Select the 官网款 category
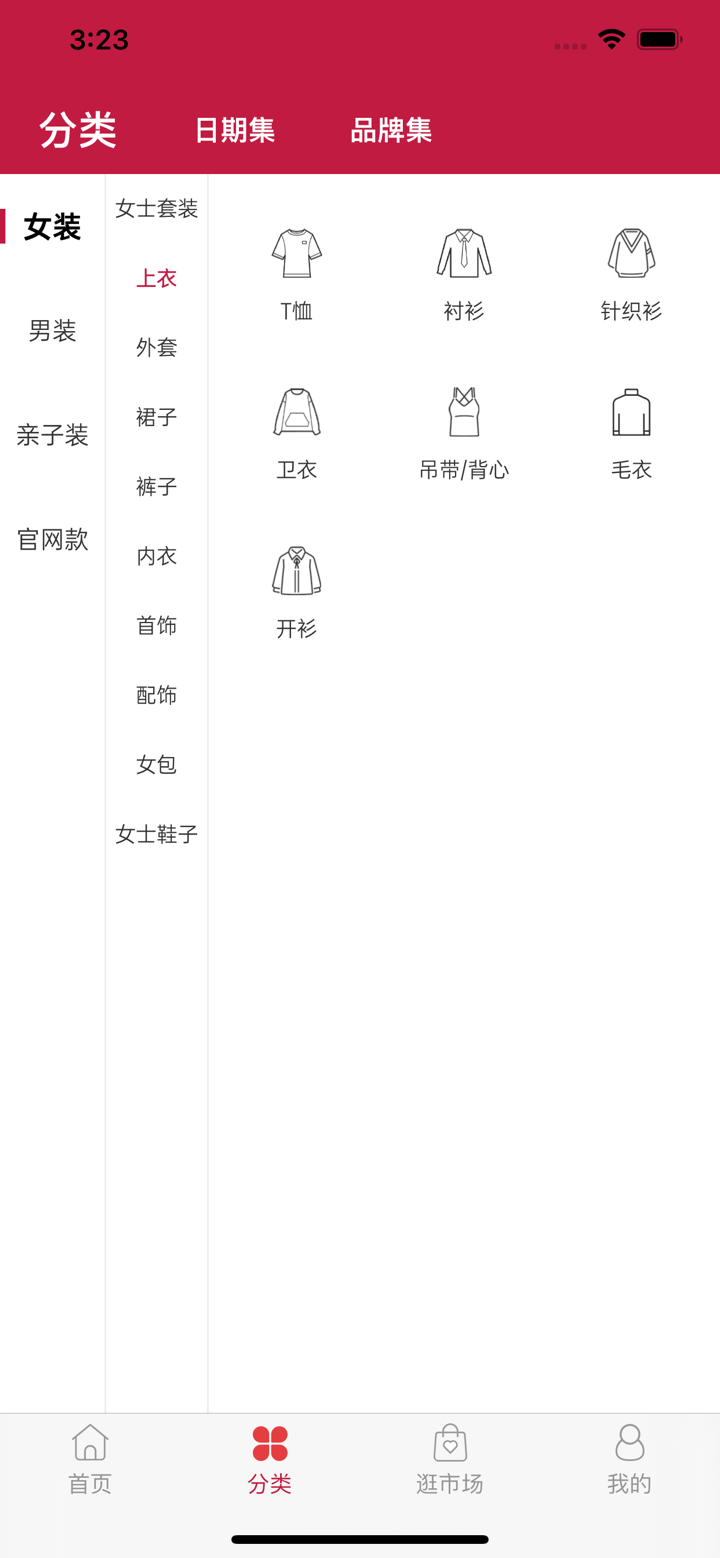 coord(51,539)
